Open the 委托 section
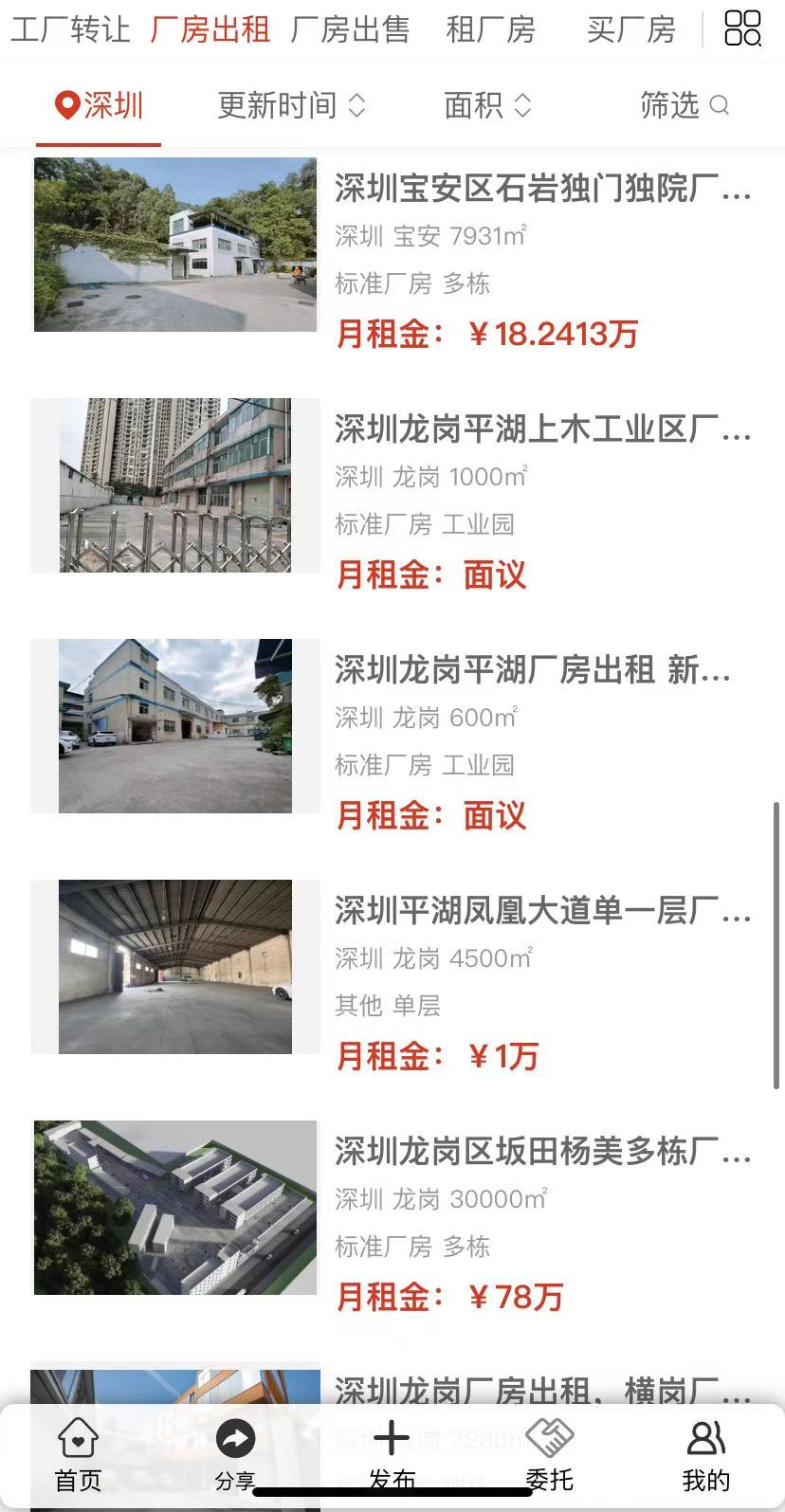The image size is (785, 1512). tap(549, 1455)
